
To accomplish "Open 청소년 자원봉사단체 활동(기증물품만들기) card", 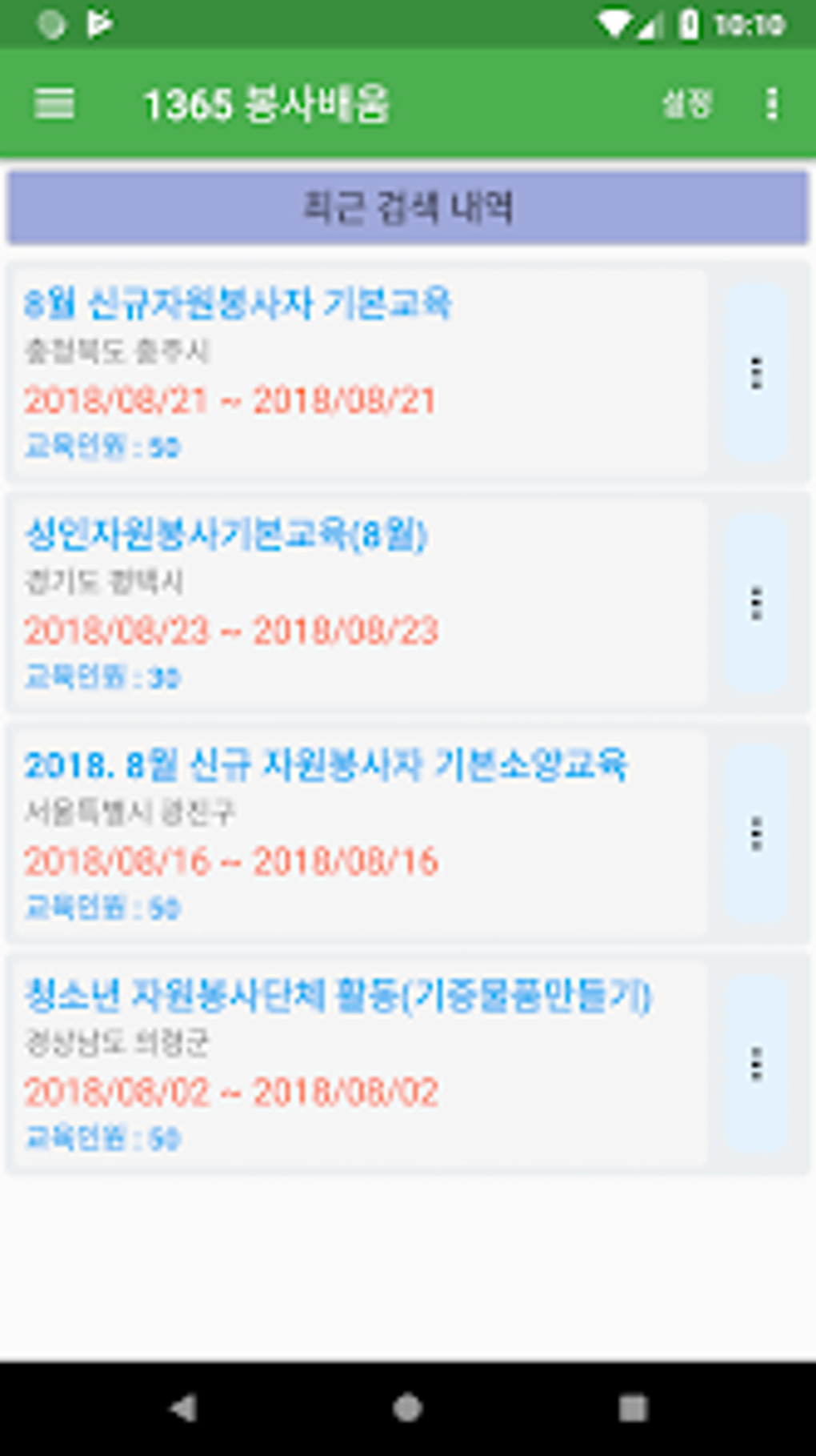I will (360, 1065).
